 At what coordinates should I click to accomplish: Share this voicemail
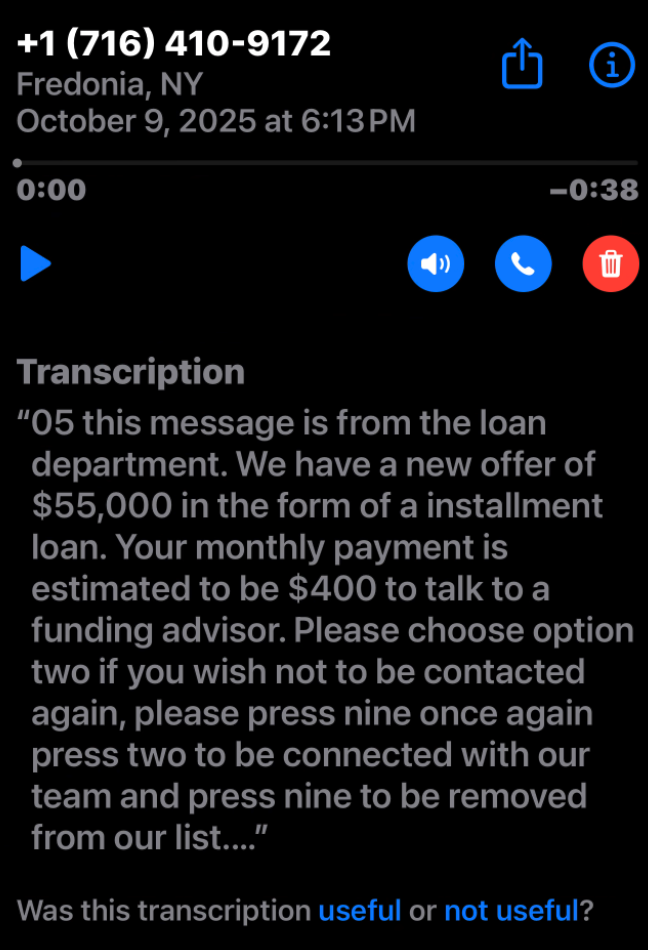pos(521,65)
